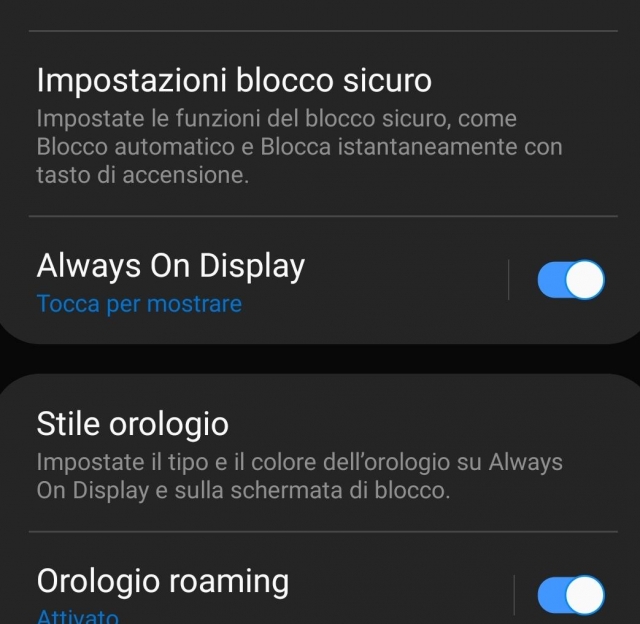Open Stile orologio settings
Image resolution: width=640 pixels, height=624 pixels.
[x=300, y=454]
